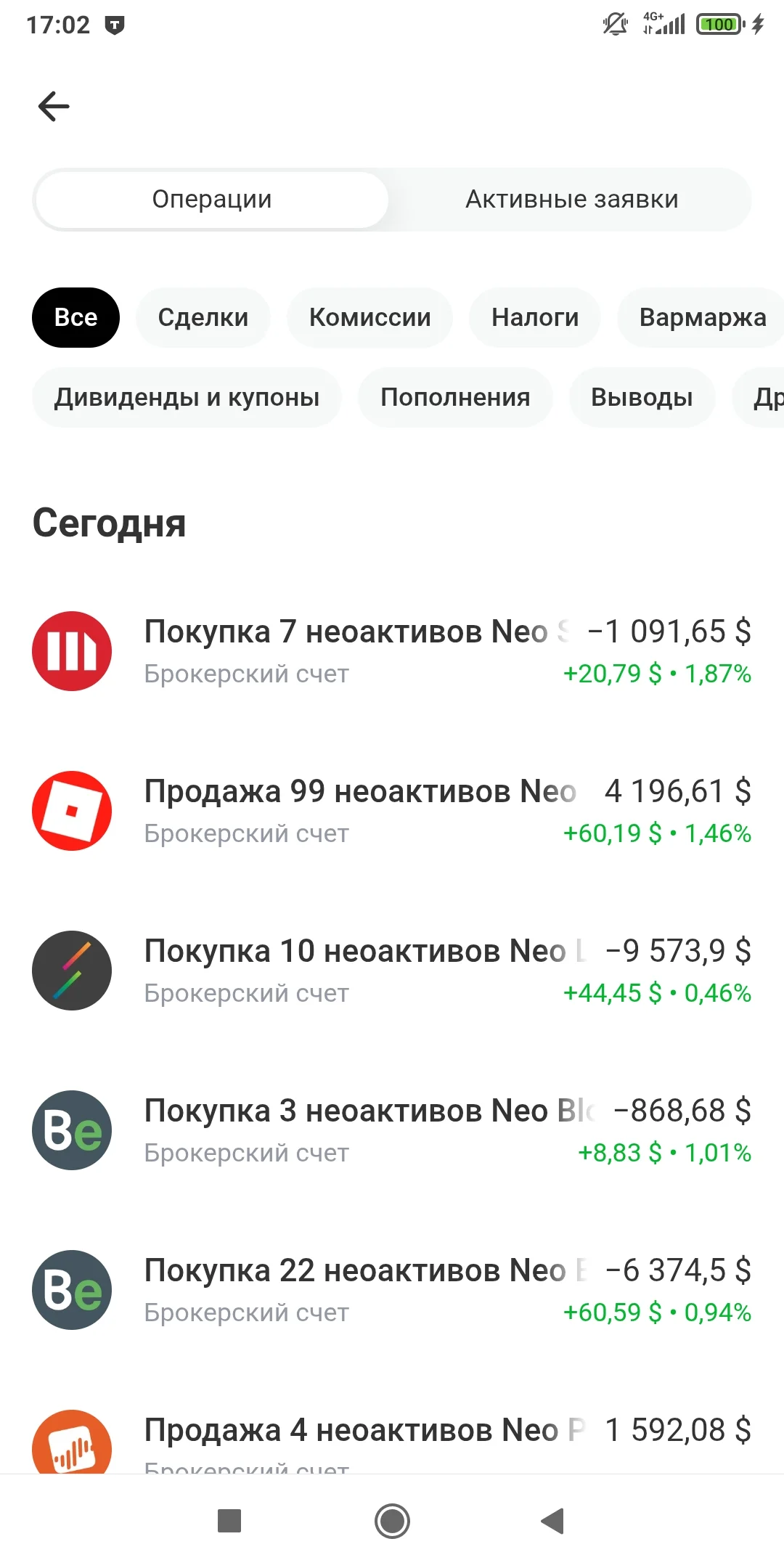Go back using the top-left arrow
The width and height of the screenshot is (784, 1568).
(x=54, y=107)
